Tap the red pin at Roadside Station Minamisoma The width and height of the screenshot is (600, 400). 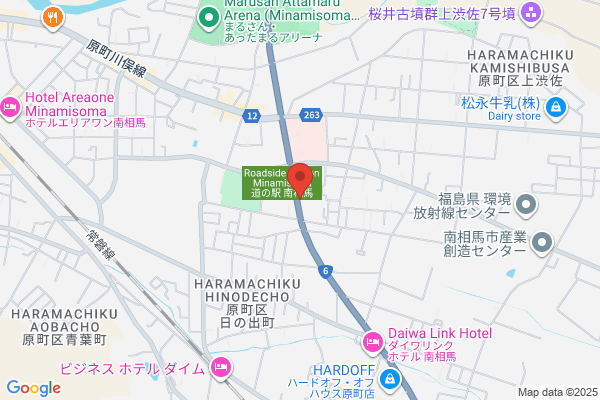(x=300, y=180)
